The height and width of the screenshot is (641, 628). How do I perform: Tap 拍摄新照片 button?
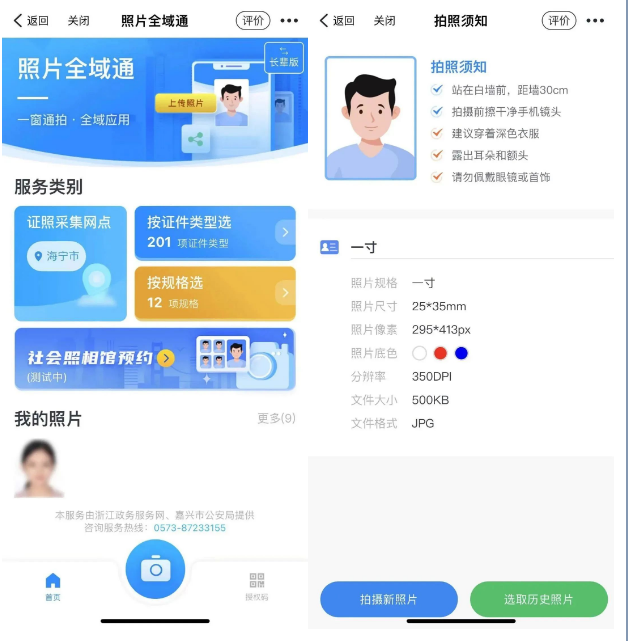pyautogui.click(x=389, y=599)
